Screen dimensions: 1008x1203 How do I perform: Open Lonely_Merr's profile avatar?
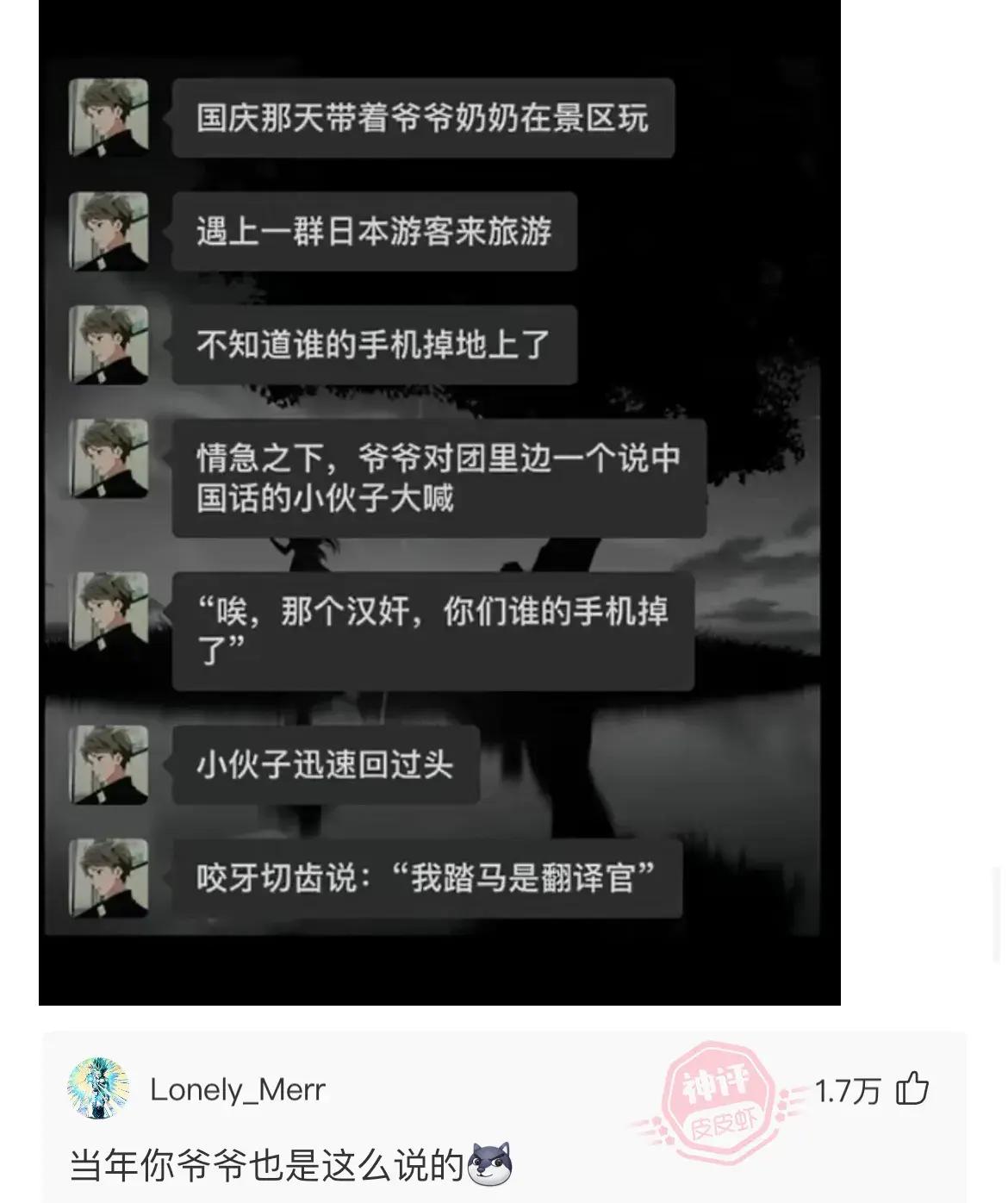(98, 1088)
